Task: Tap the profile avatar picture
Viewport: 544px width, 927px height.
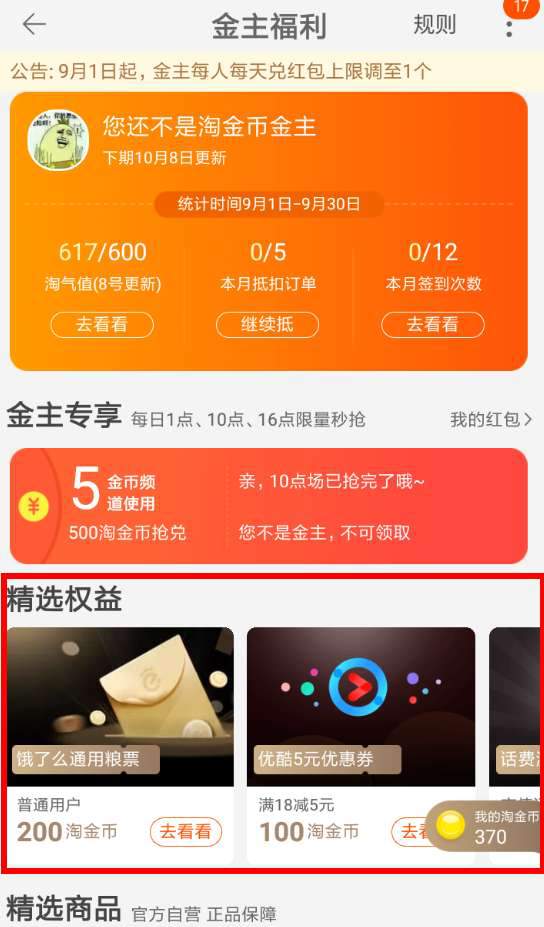Action: point(58,140)
